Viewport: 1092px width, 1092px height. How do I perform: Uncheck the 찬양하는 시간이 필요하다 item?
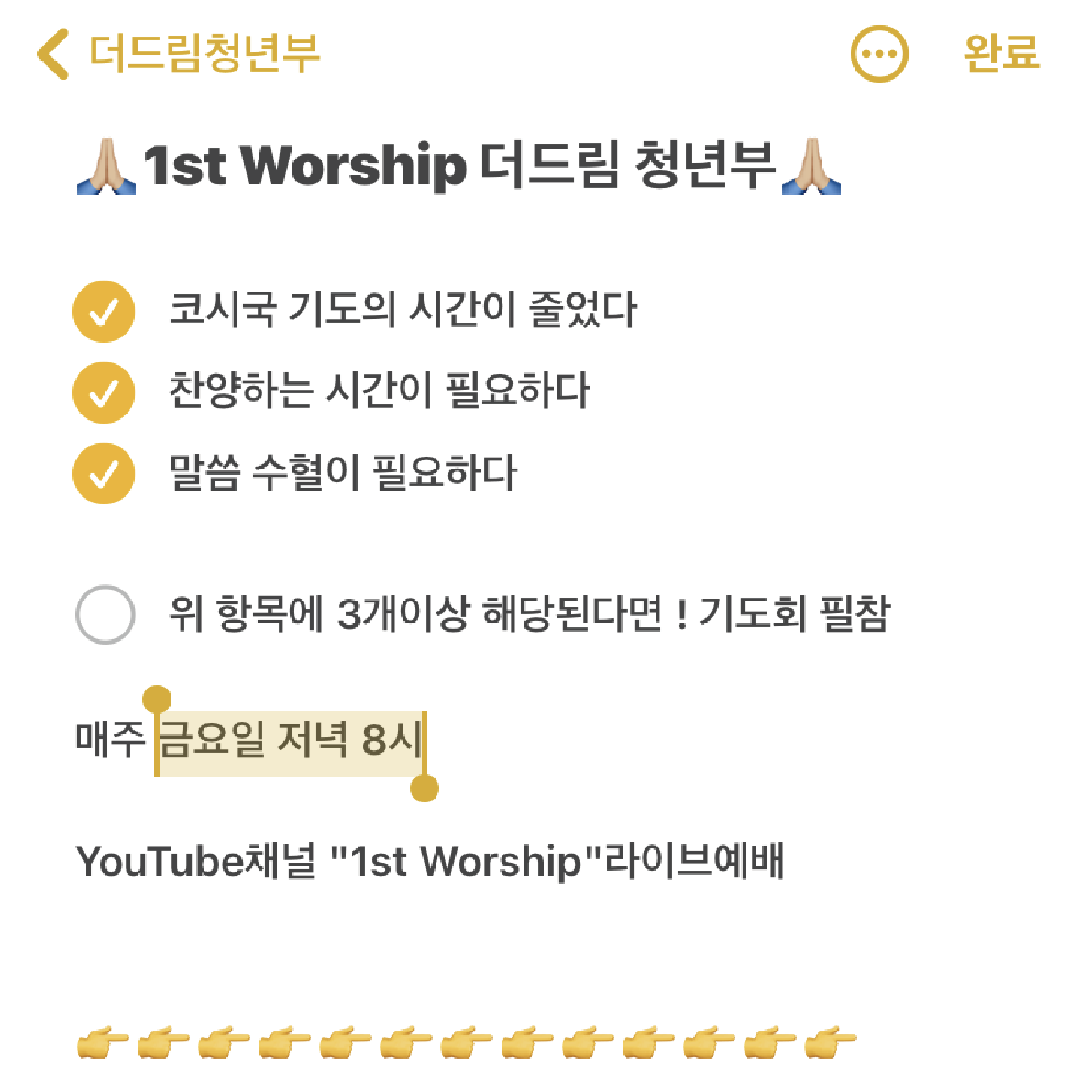click(105, 392)
